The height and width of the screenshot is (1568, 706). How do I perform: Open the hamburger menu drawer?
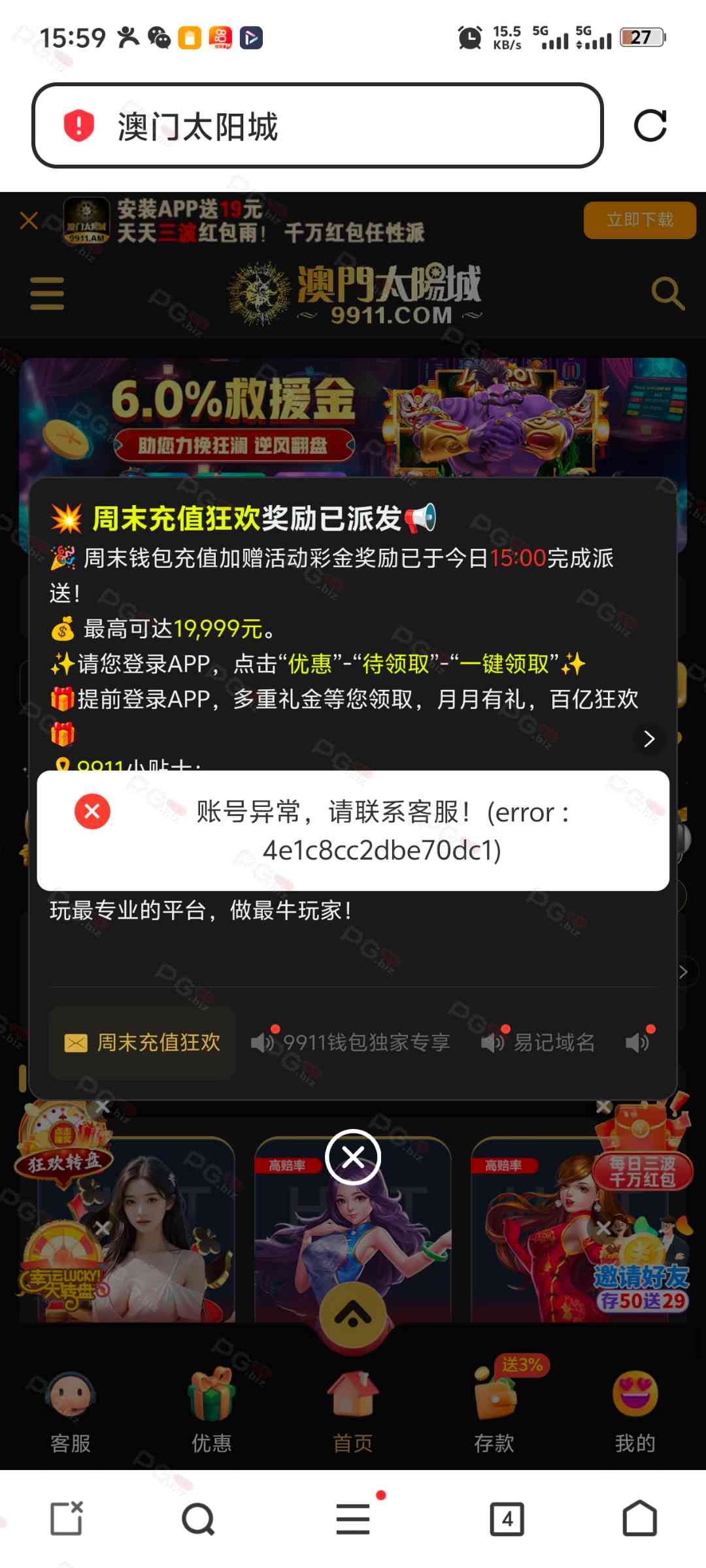[x=47, y=293]
